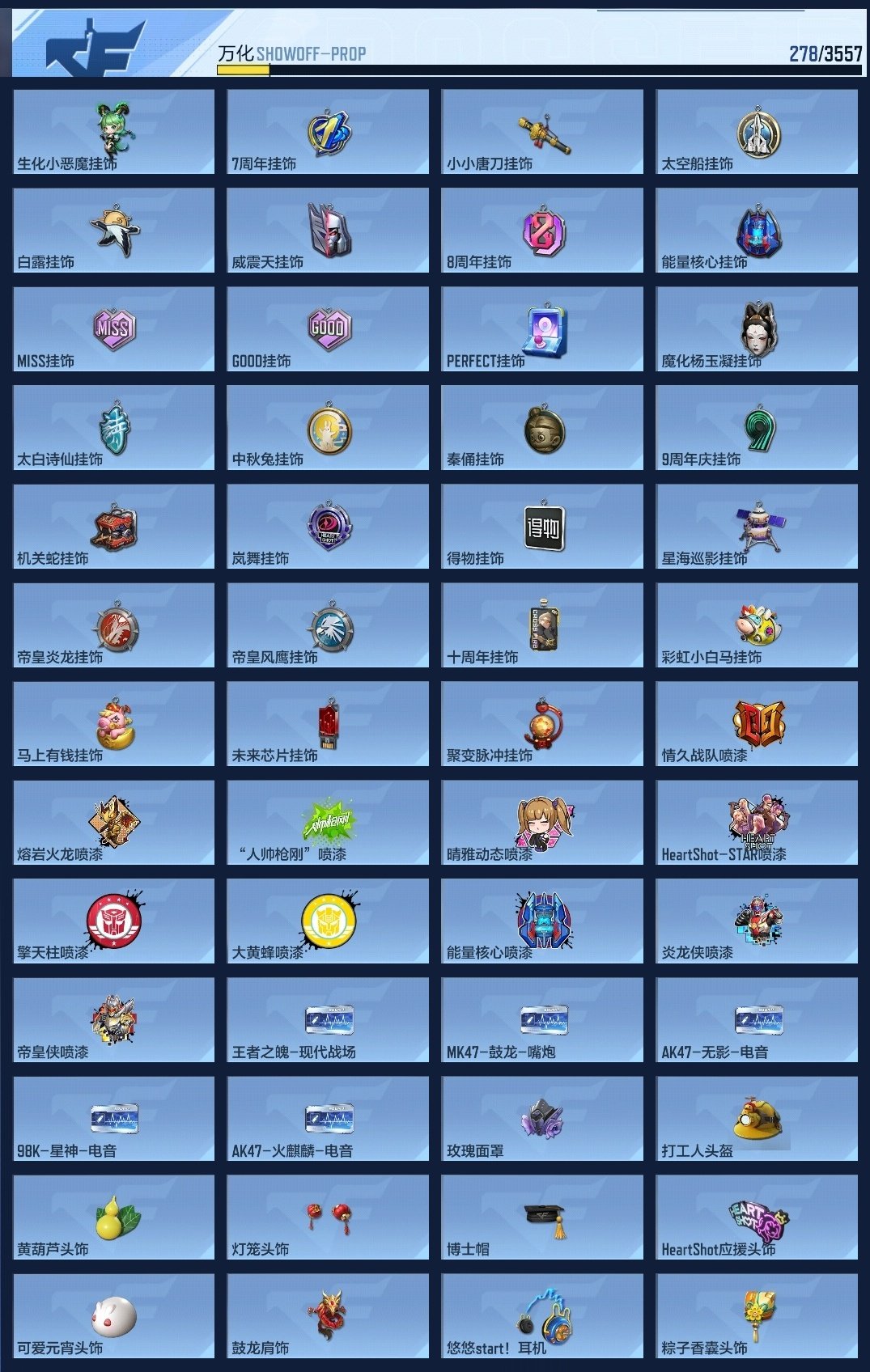
Task: Open the 鼓龙肩饰 shoulder item
Action: click(x=328, y=1316)
